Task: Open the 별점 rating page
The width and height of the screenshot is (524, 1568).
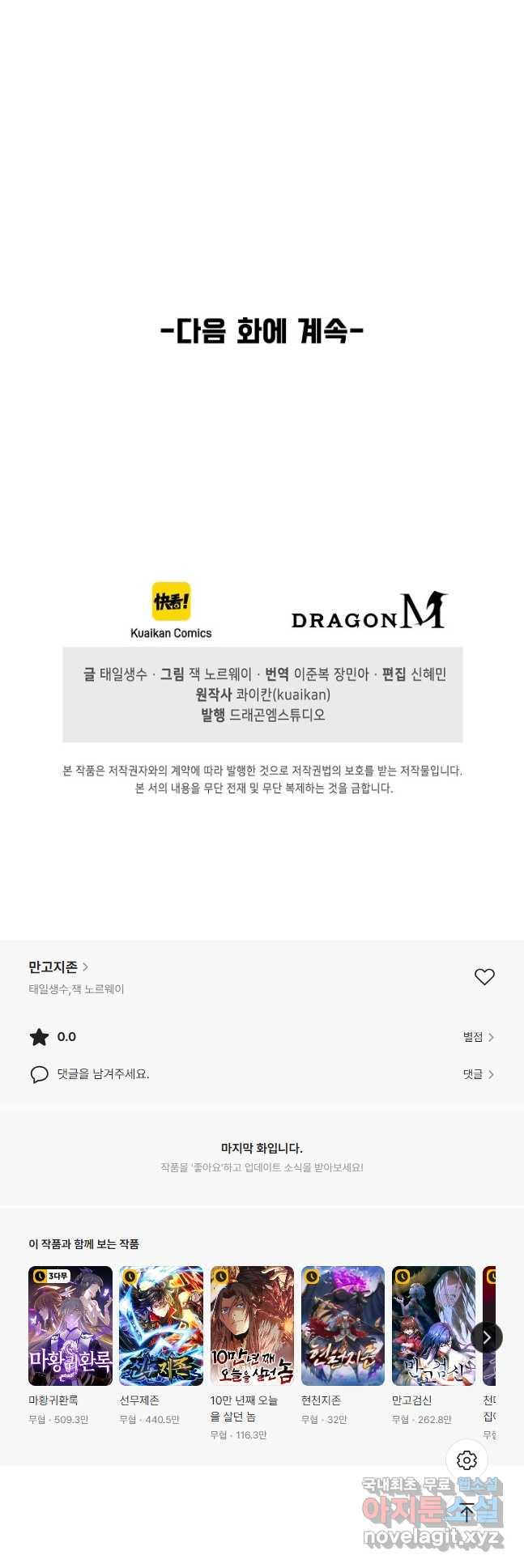Action: tap(478, 1037)
